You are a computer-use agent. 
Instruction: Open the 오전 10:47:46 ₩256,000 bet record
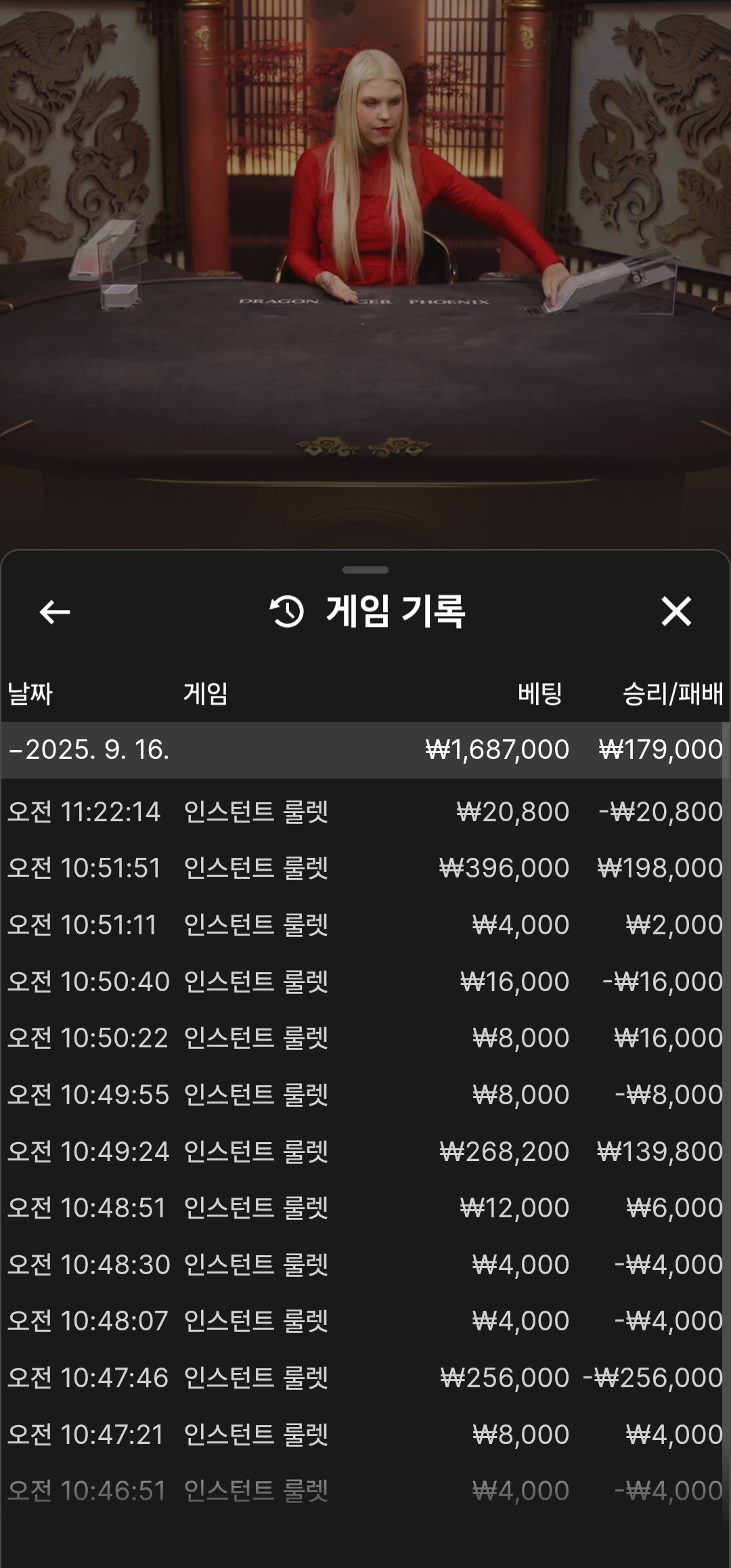(365, 1378)
